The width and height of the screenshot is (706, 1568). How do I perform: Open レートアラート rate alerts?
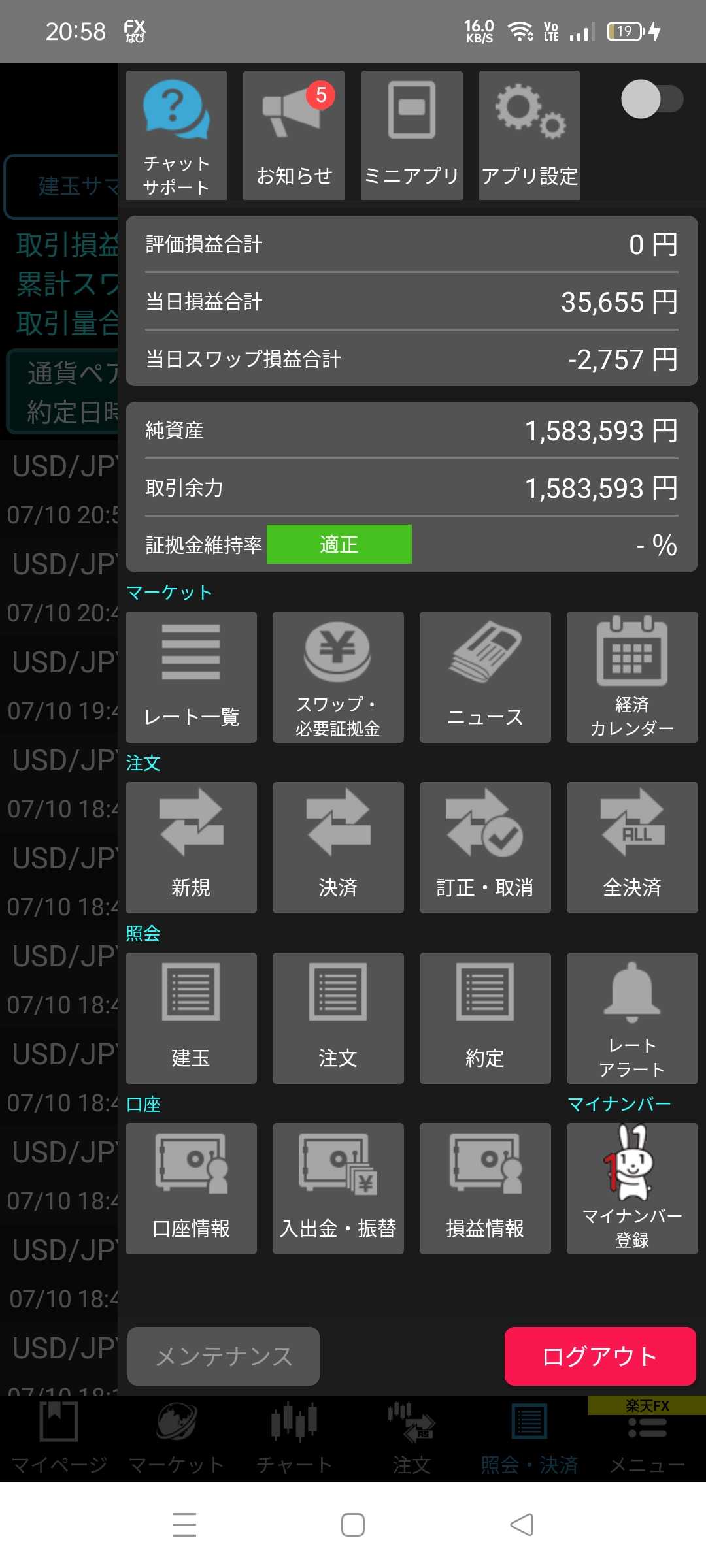click(632, 1018)
